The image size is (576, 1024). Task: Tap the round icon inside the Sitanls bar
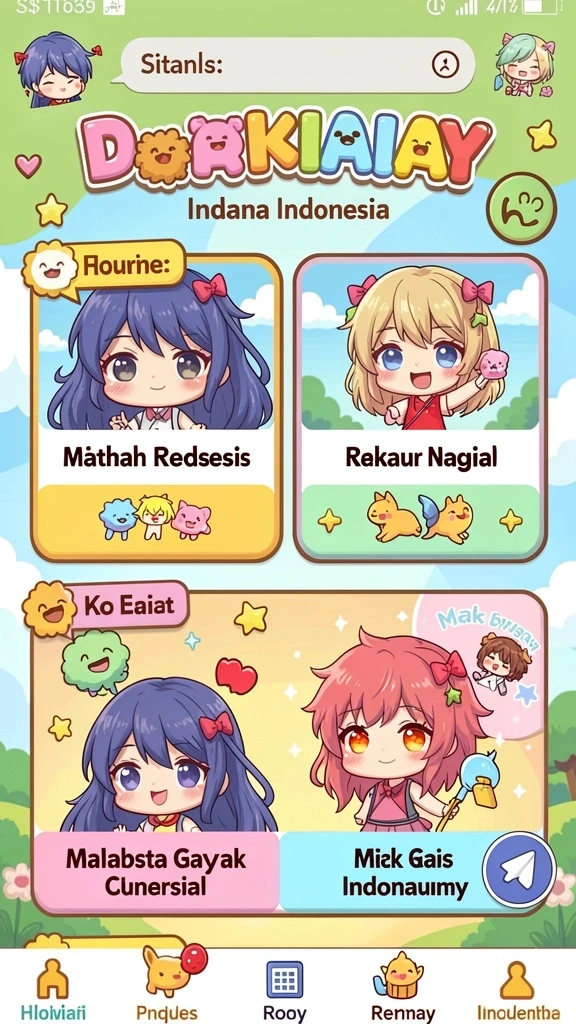[445, 64]
